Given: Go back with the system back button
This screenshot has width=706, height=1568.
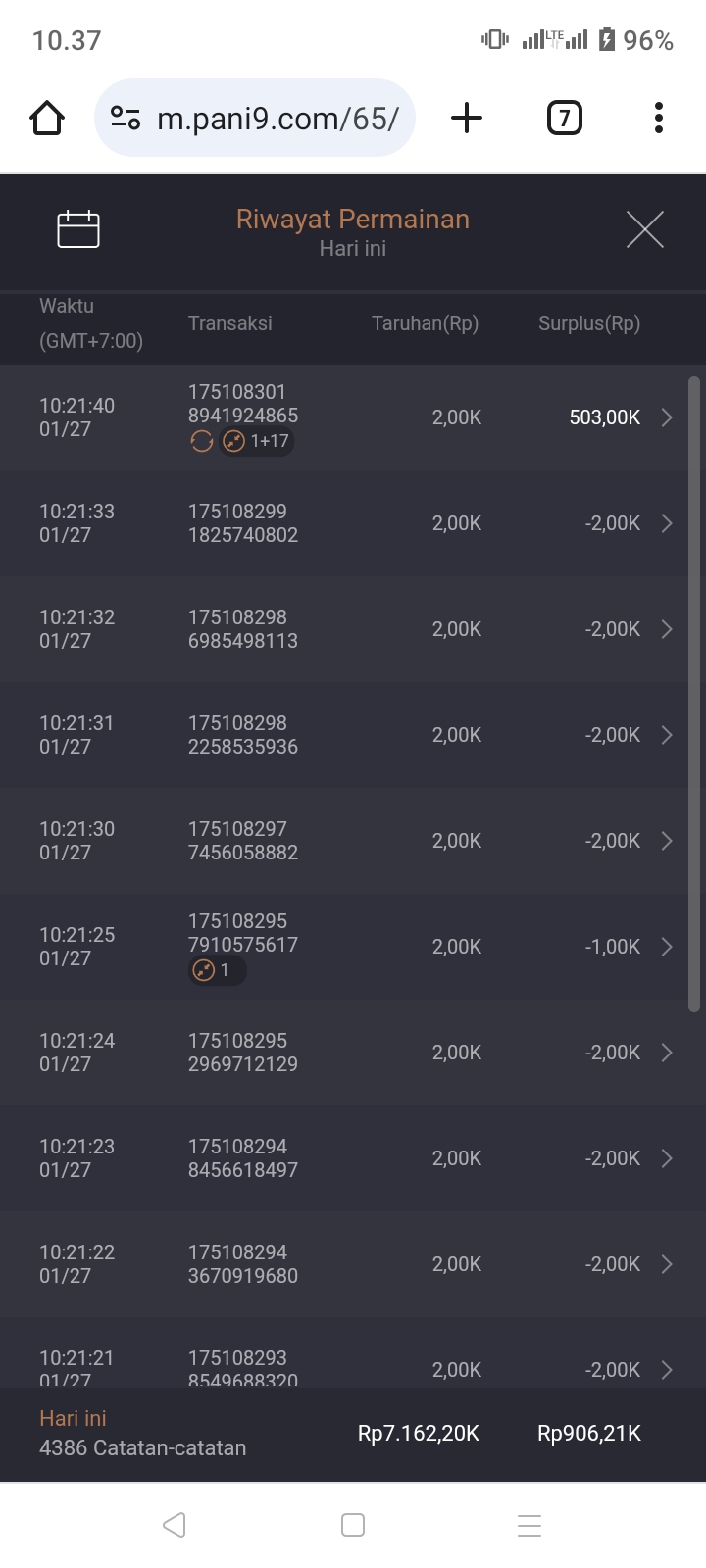Looking at the screenshot, I should (175, 1525).
